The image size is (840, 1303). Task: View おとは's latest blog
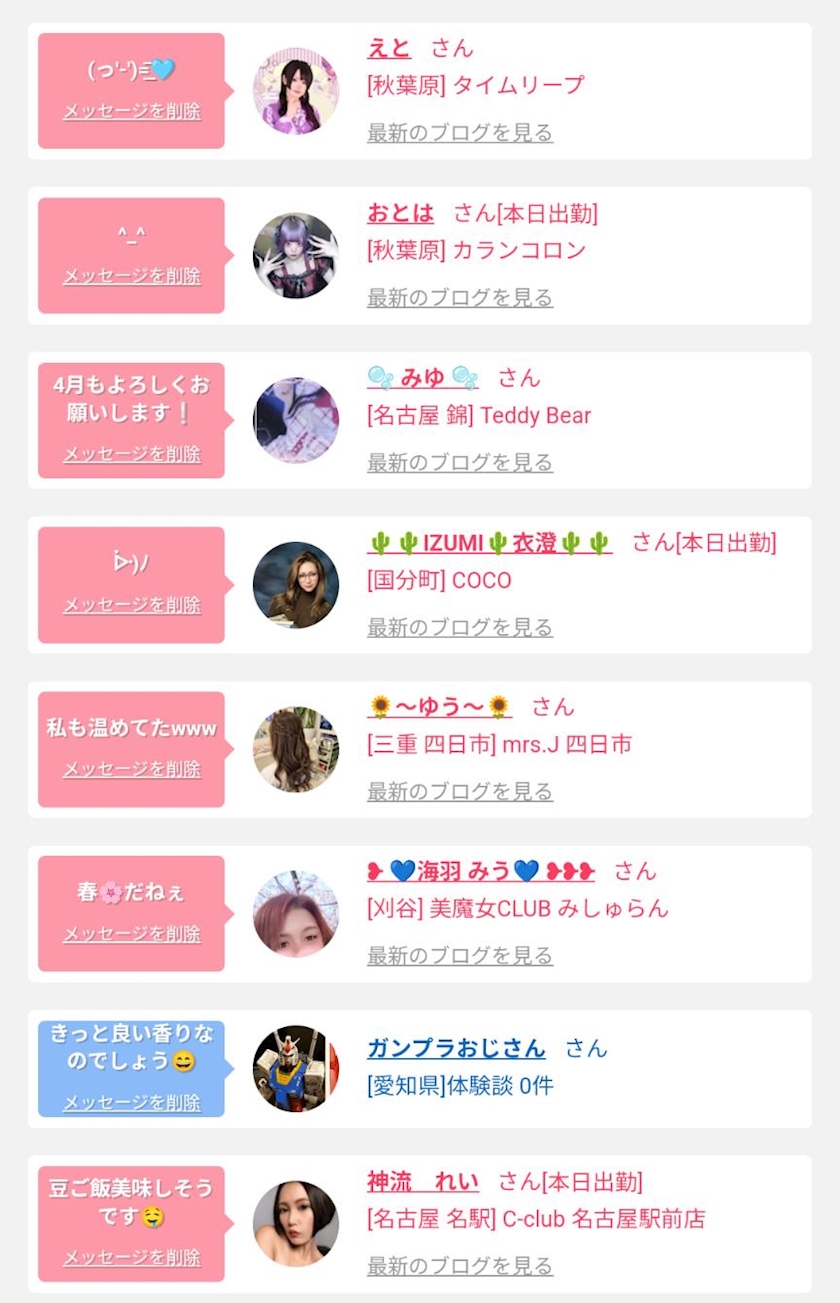(x=459, y=298)
